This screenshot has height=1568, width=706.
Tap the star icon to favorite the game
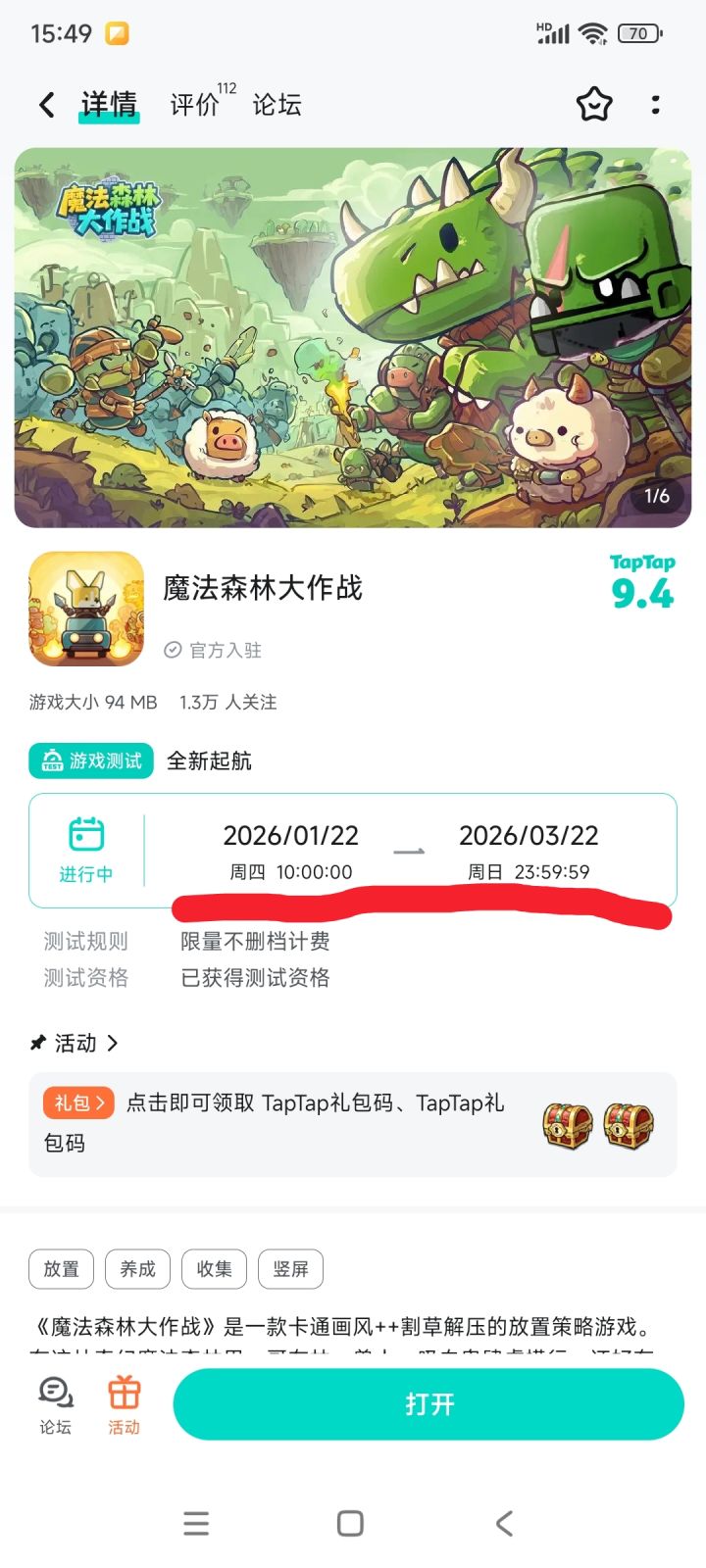point(595,104)
